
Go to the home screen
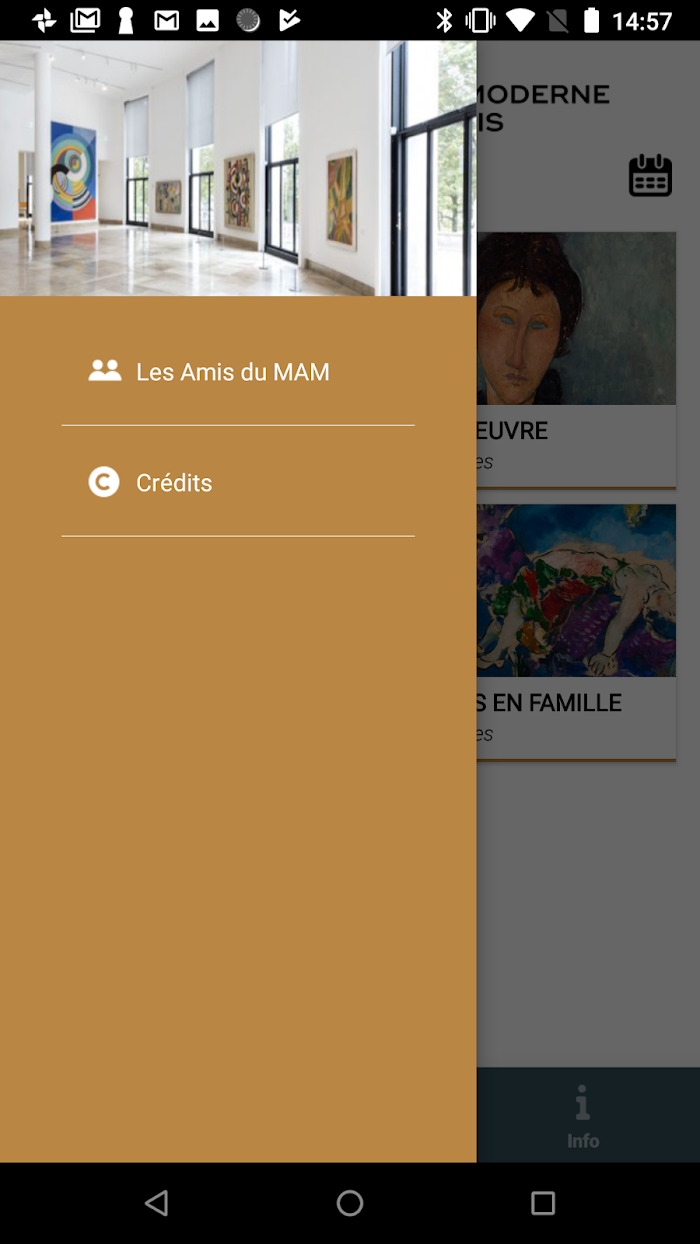click(350, 1203)
